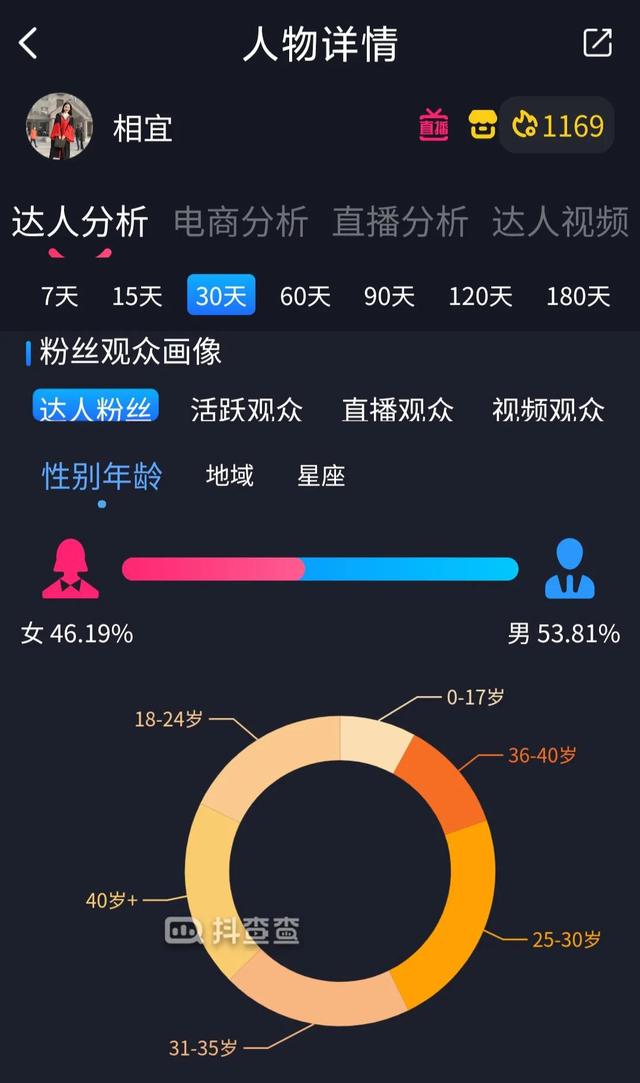The width and height of the screenshot is (640, 1083).
Task: Show 视频观众 audience data
Action: (548, 410)
